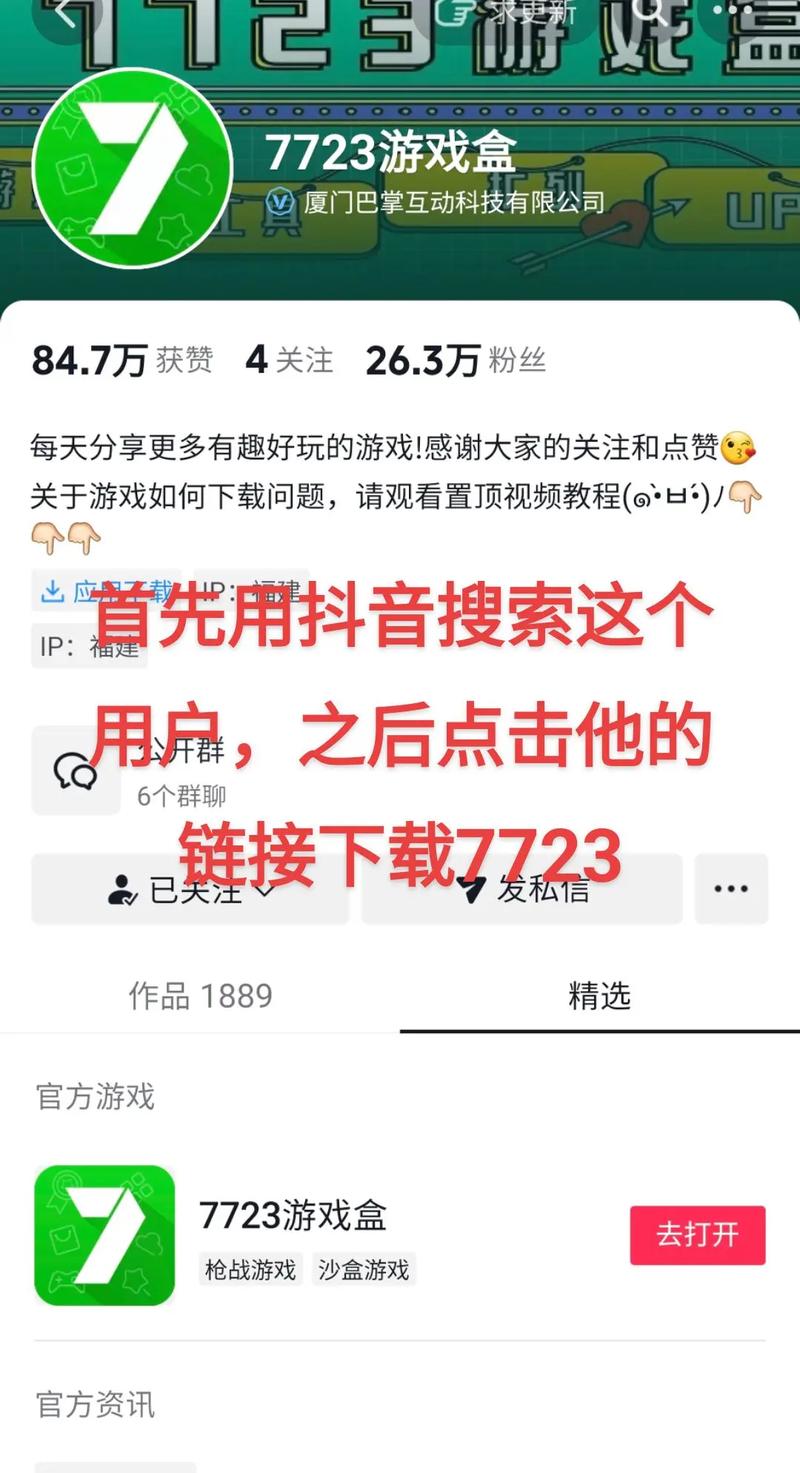Viewport: 800px width, 1473px height.
Task: Tap the 去打开 button for 7723游戏盒
Action: [x=697, y=1236]
